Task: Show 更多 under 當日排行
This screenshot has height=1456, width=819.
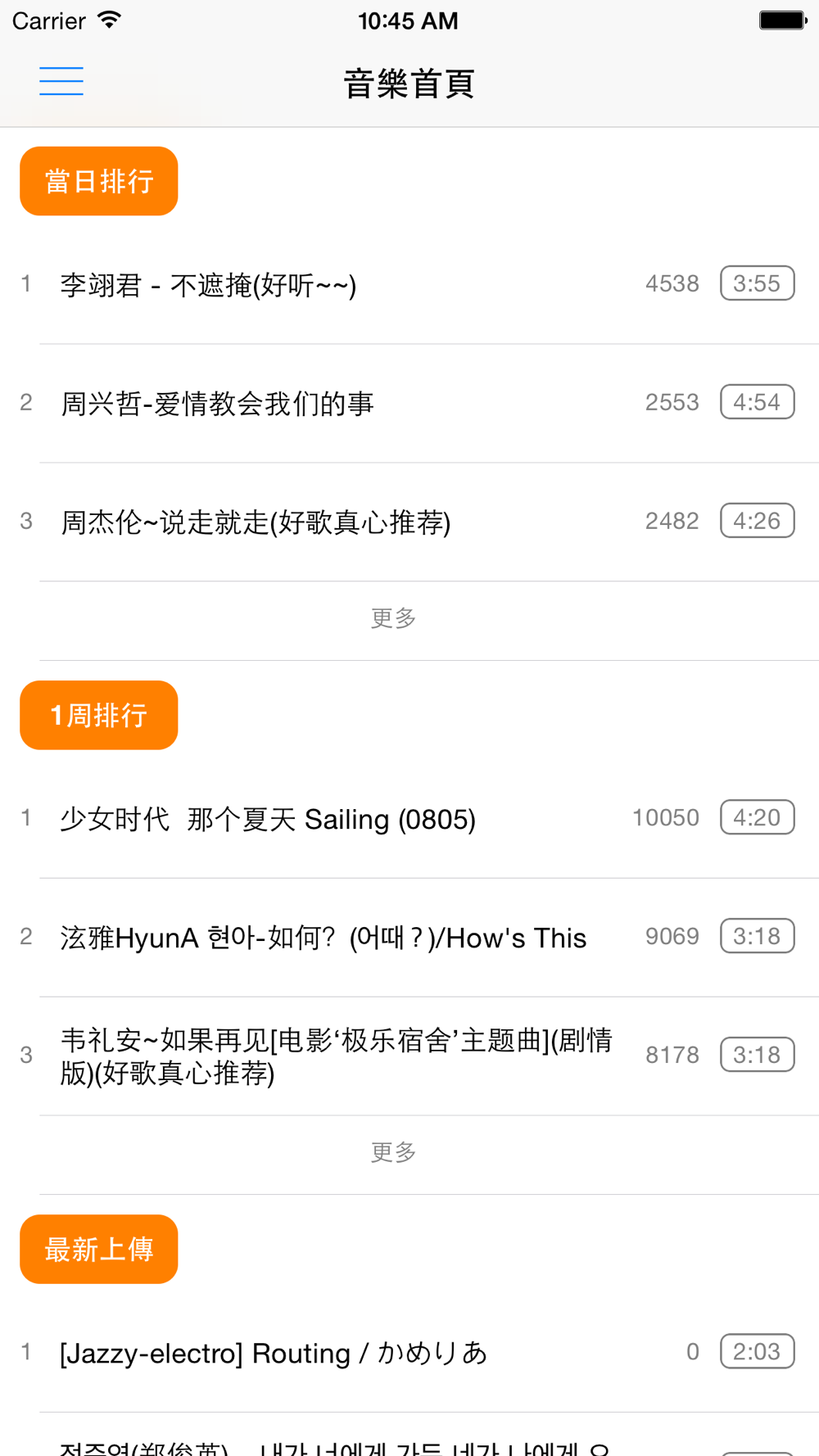Action: click(394, 618)
